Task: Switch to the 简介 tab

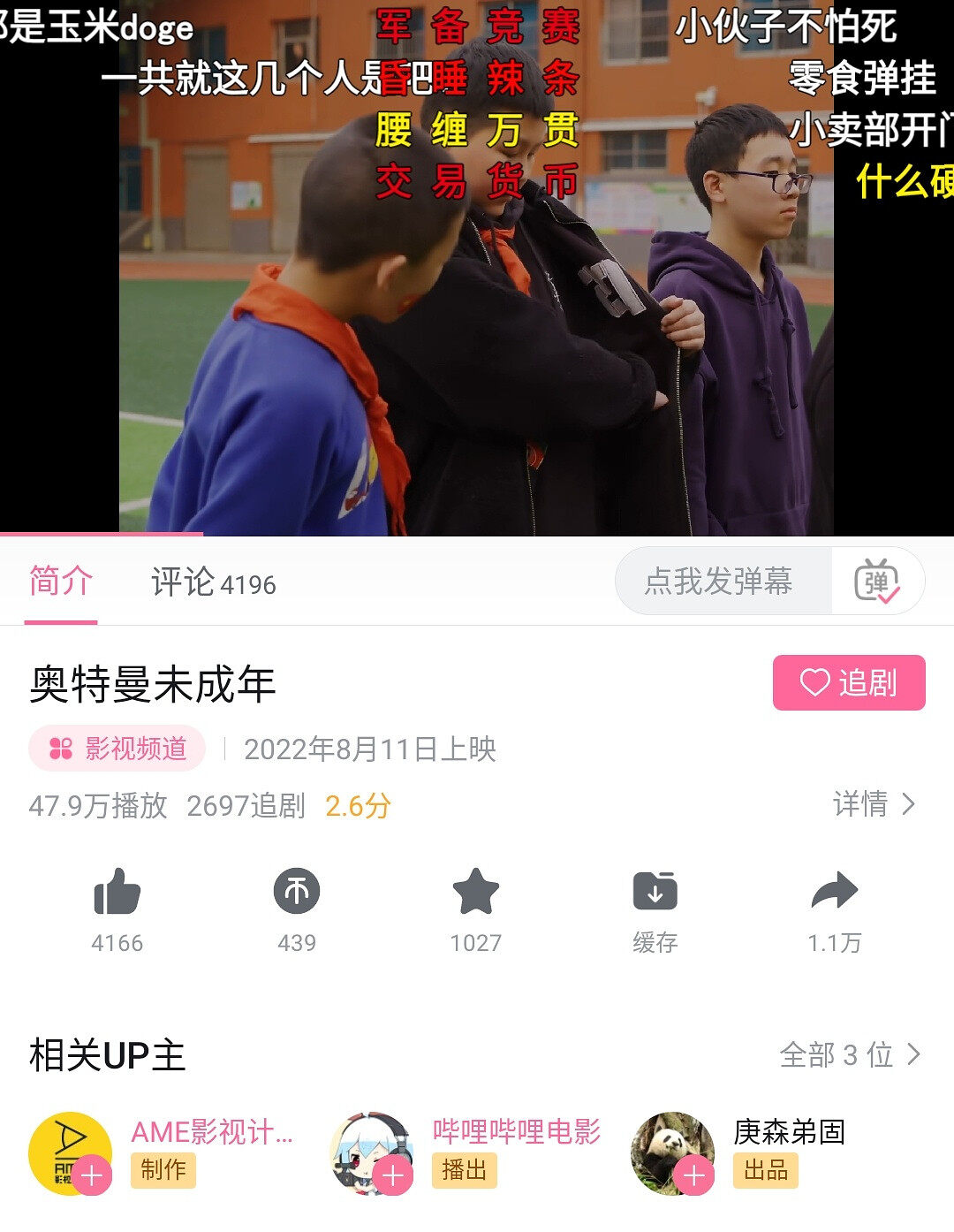Action: (60, 582)
